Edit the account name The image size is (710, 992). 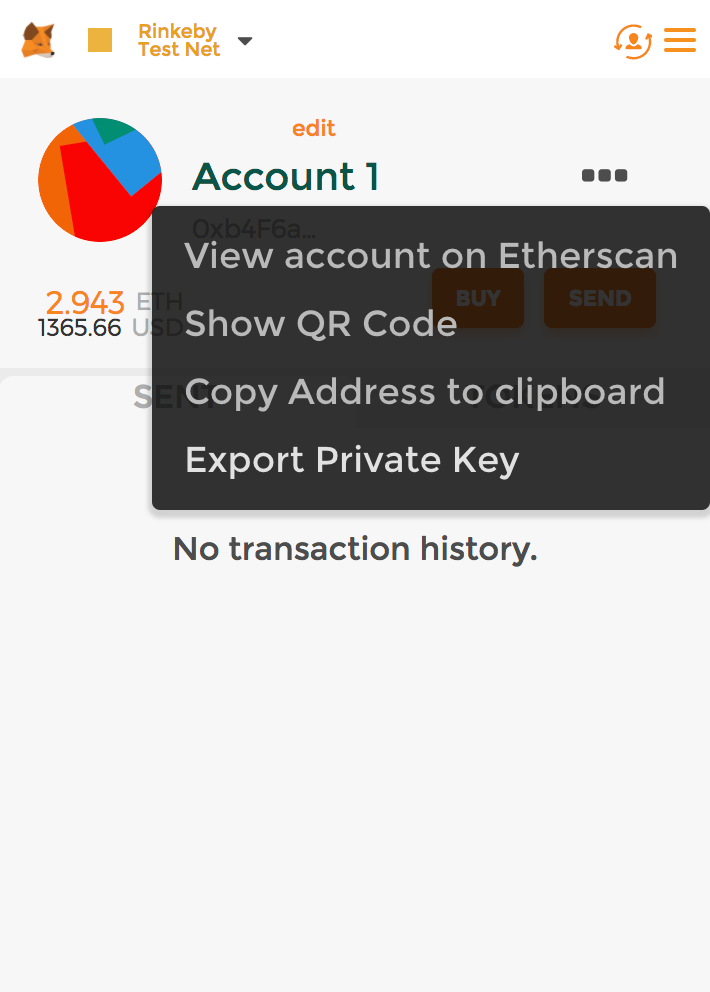313,128
